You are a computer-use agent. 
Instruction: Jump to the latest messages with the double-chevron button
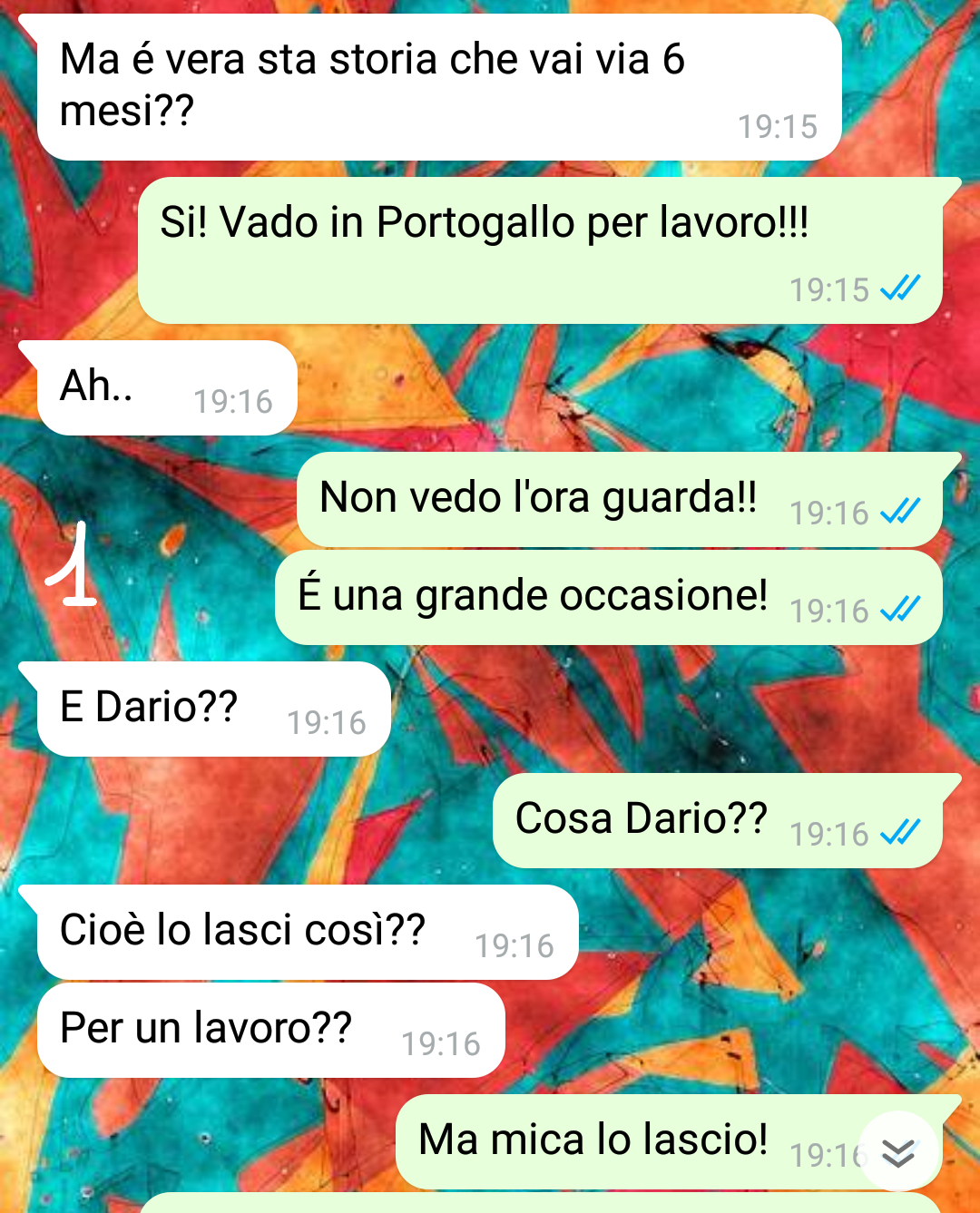pyautogui.click(x=898, y=1151)
